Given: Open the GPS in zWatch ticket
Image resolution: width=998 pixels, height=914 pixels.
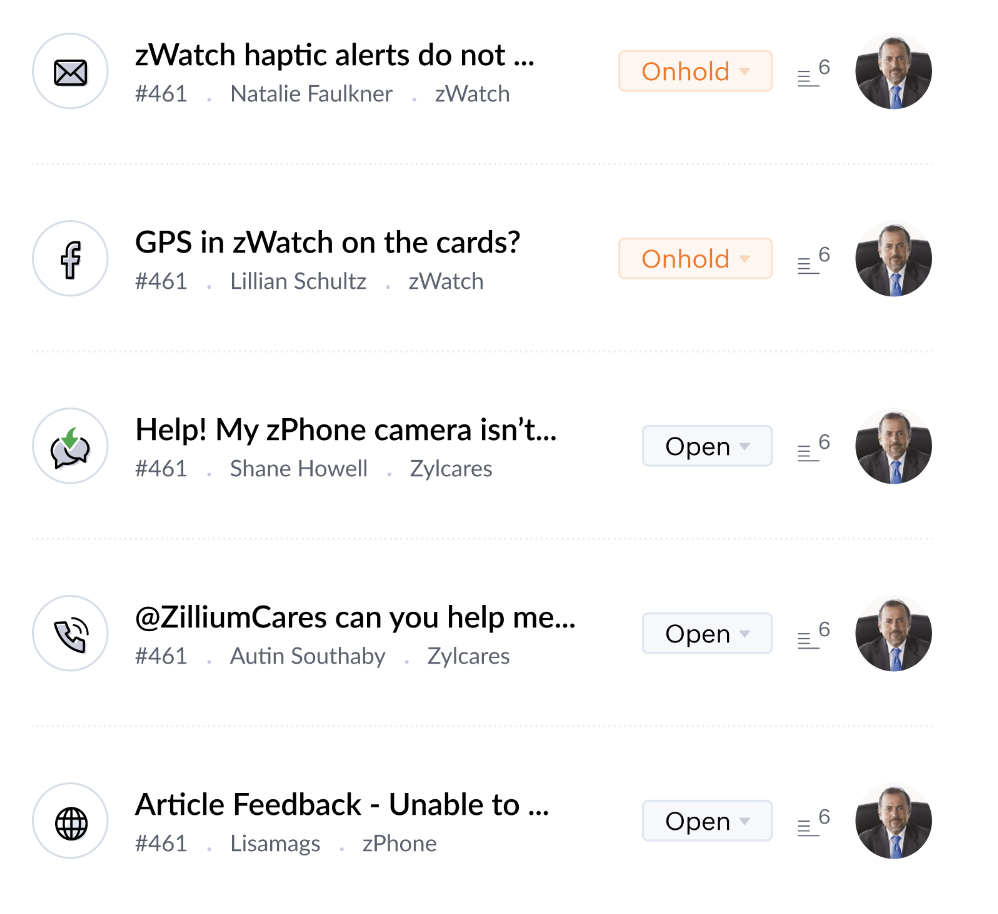Looking at the screenshot, I should tap(328, 243).
